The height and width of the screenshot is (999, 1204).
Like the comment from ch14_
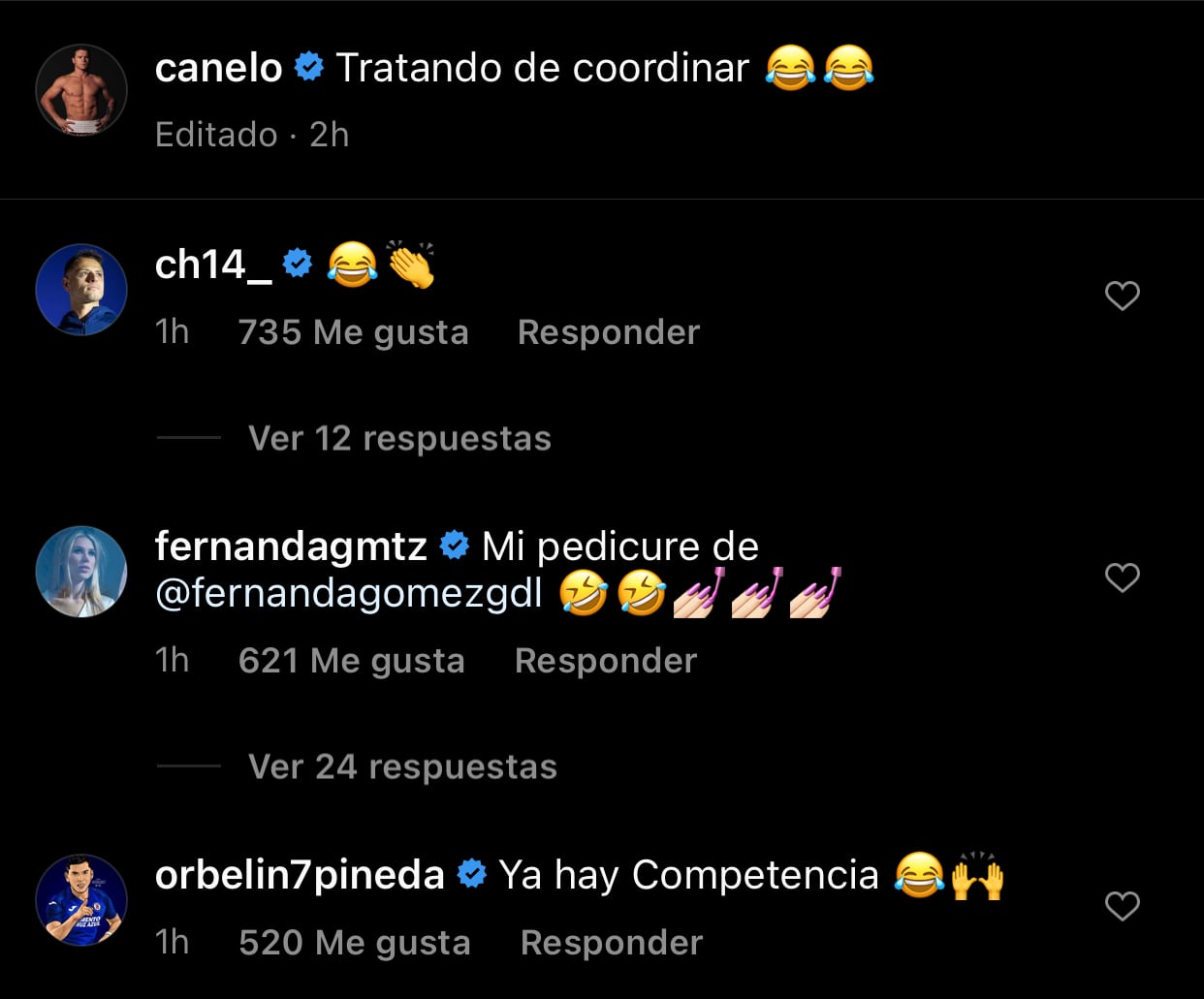point(1122,296)
